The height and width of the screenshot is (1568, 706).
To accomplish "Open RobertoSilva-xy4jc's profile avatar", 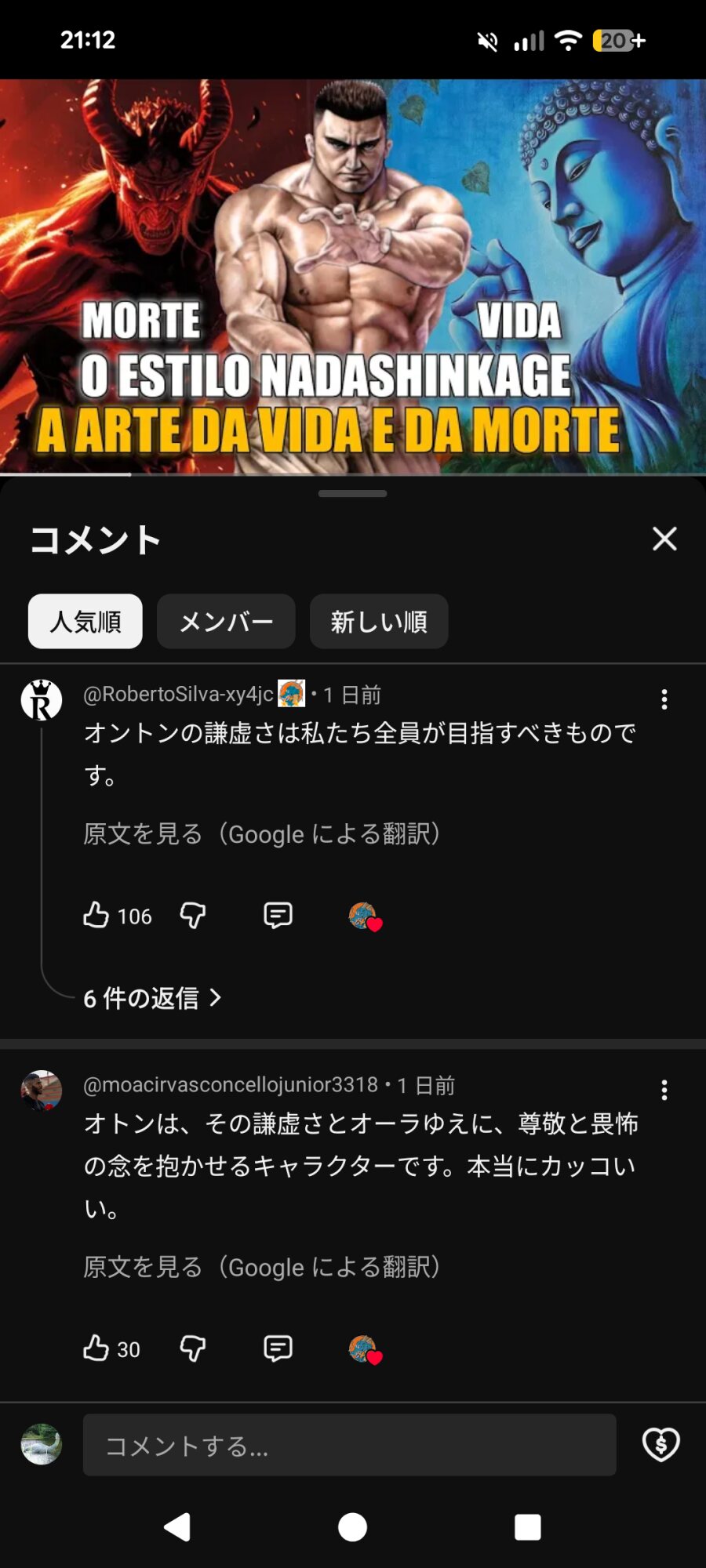I will [x=42, y=700].
